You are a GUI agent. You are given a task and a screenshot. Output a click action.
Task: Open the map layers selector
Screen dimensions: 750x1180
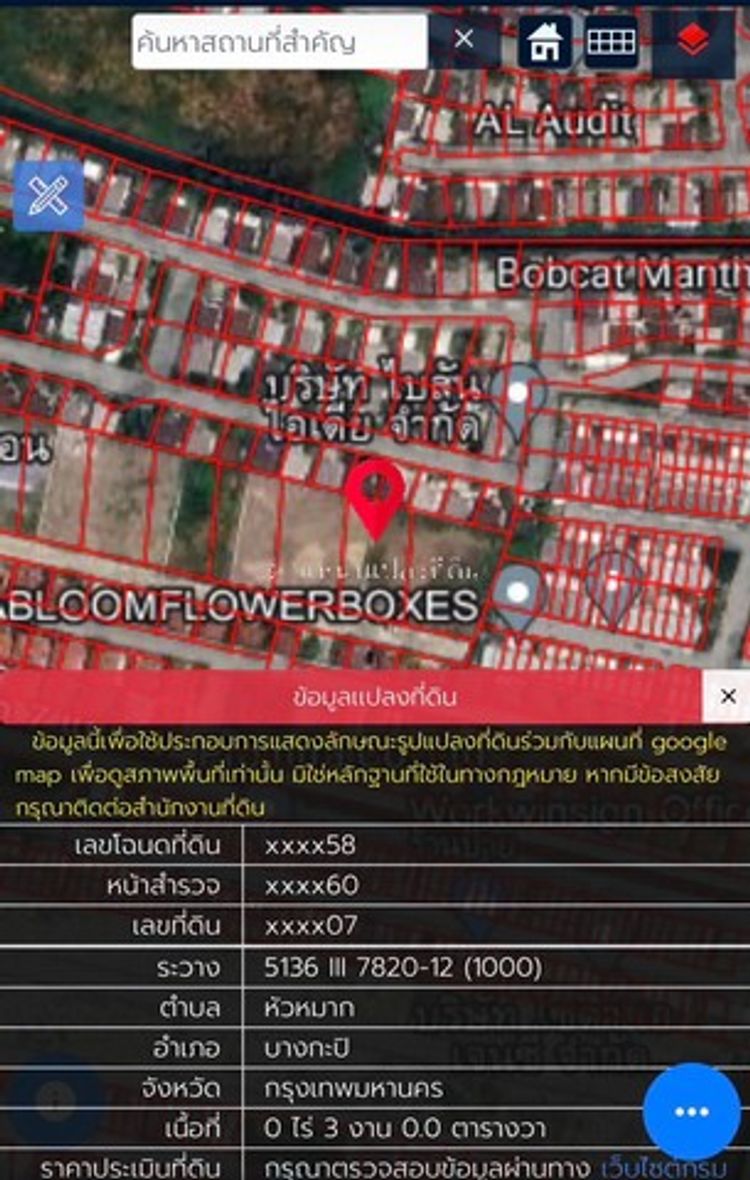click(693, 42)
